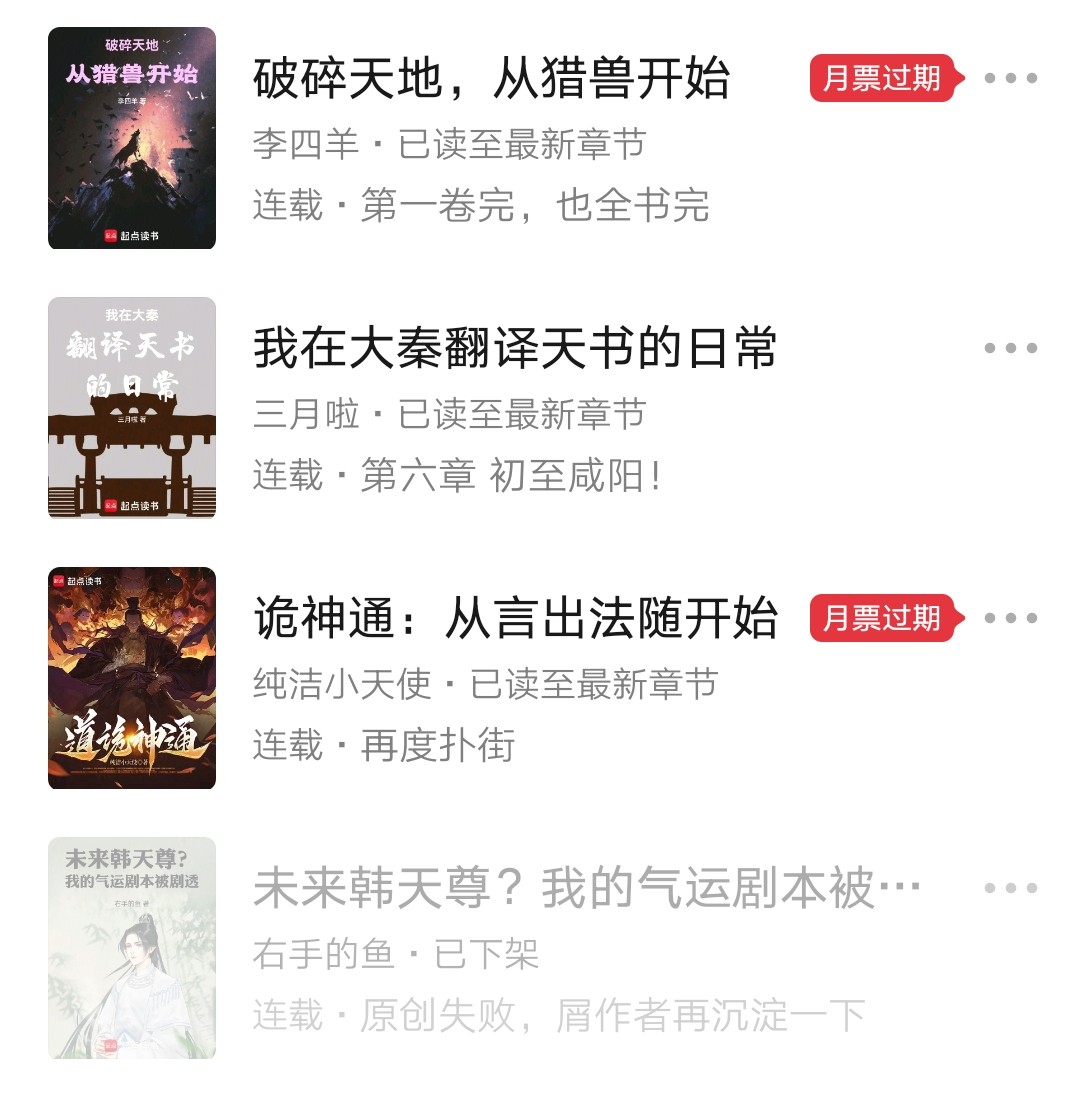This screenshot has height=1103, width=1080.
Task: Open the book 我在大秦翻译天书的日常
Action: click(x=514, y=349)
